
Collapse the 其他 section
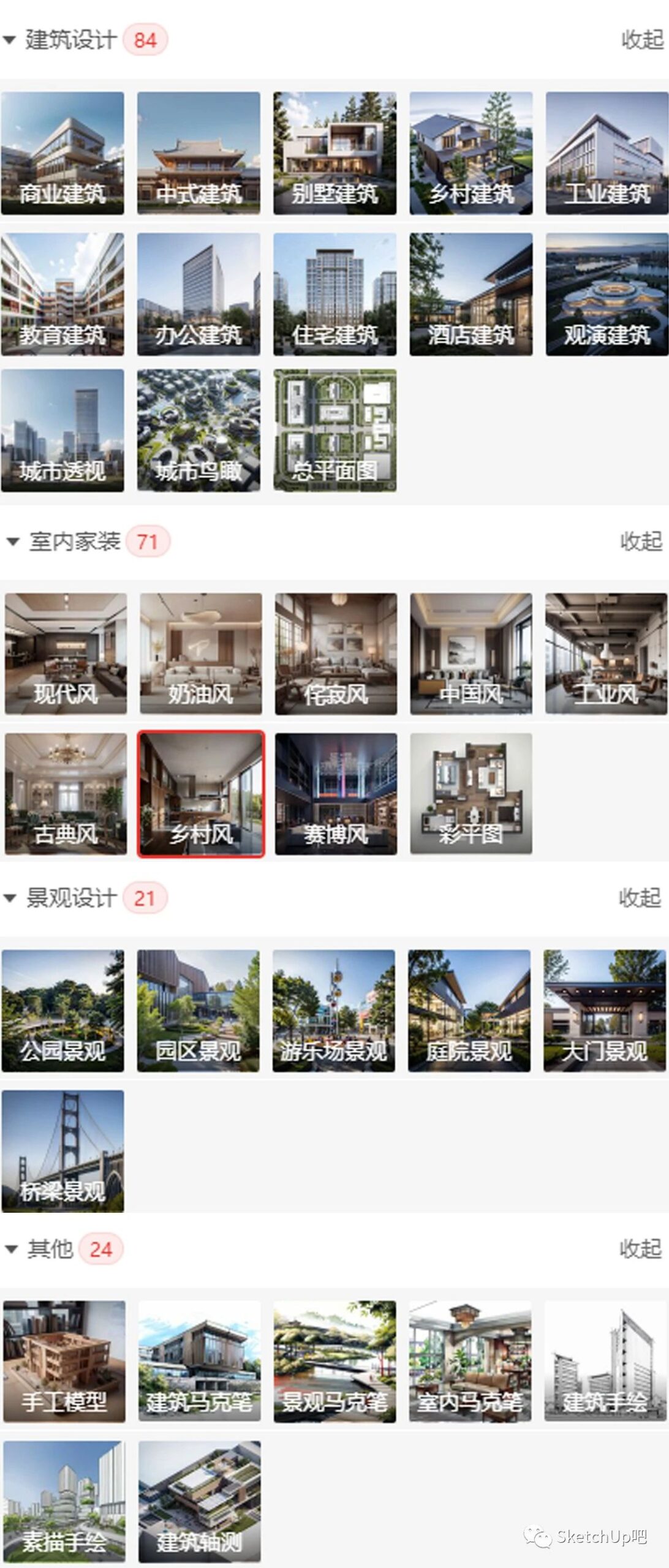click(x=640, y=1249)
